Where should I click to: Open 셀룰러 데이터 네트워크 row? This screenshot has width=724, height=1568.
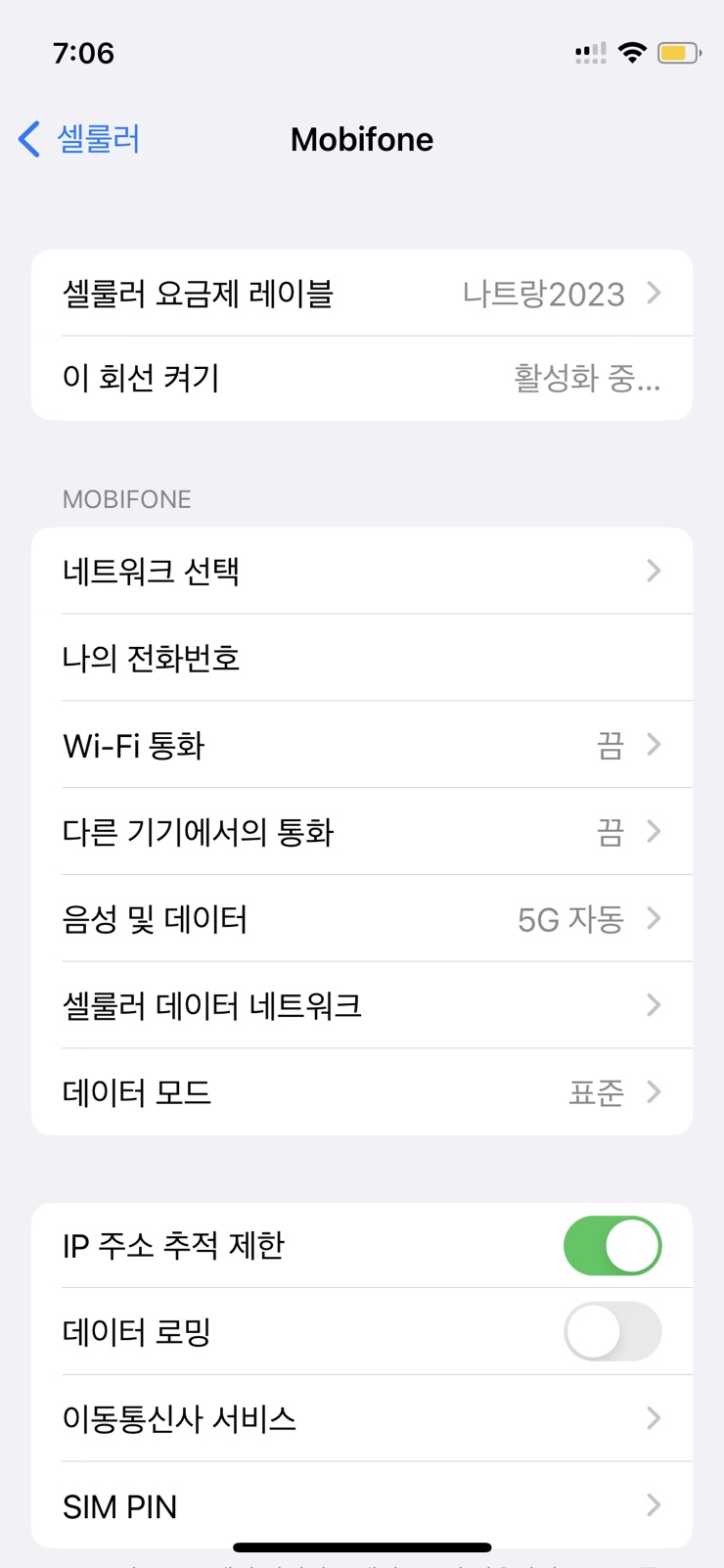click(362, 1005)
